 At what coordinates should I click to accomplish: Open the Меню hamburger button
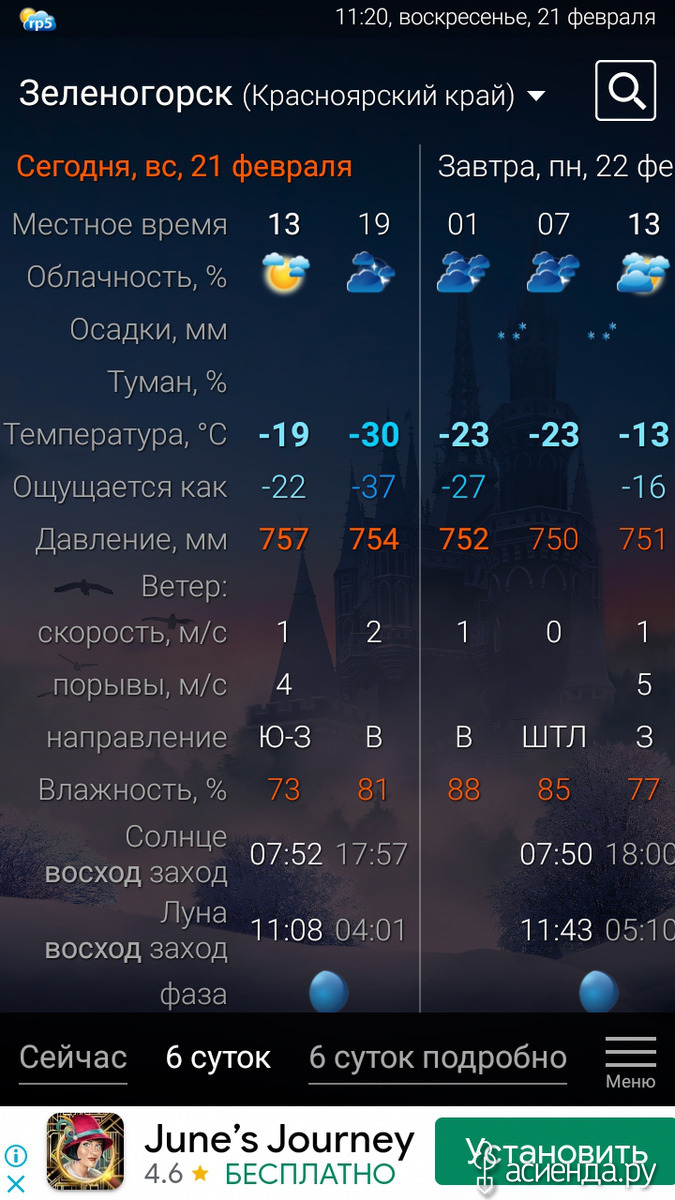[x=631, y=1062]
